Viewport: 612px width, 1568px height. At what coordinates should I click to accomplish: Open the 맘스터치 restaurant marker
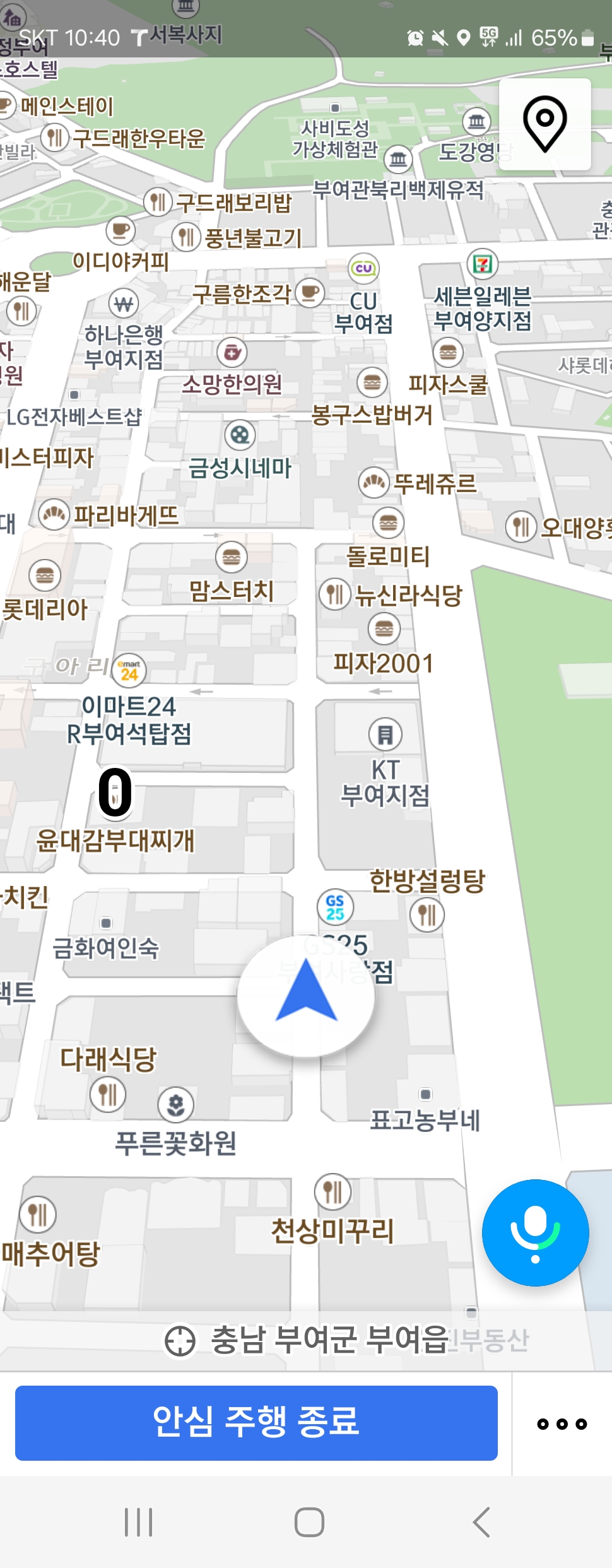232,557
